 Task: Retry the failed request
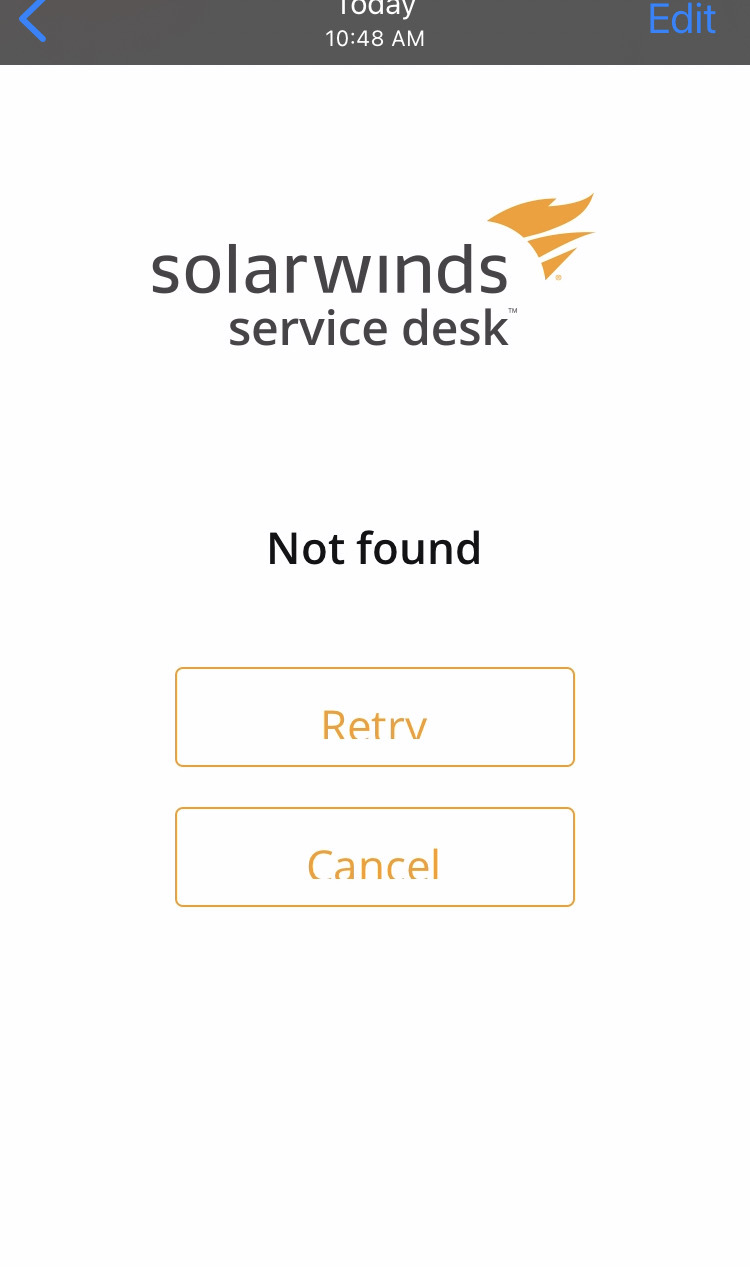[375, 717]
